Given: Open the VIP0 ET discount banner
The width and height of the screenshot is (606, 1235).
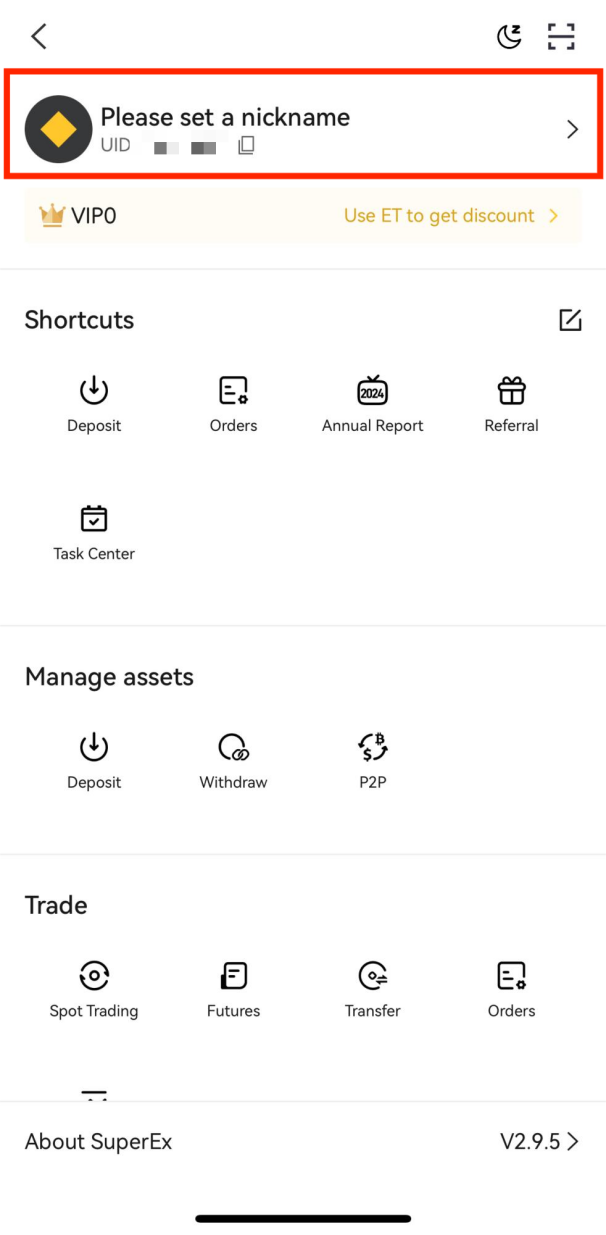Looking at the screenshot, I should click(x=303, y=216).
